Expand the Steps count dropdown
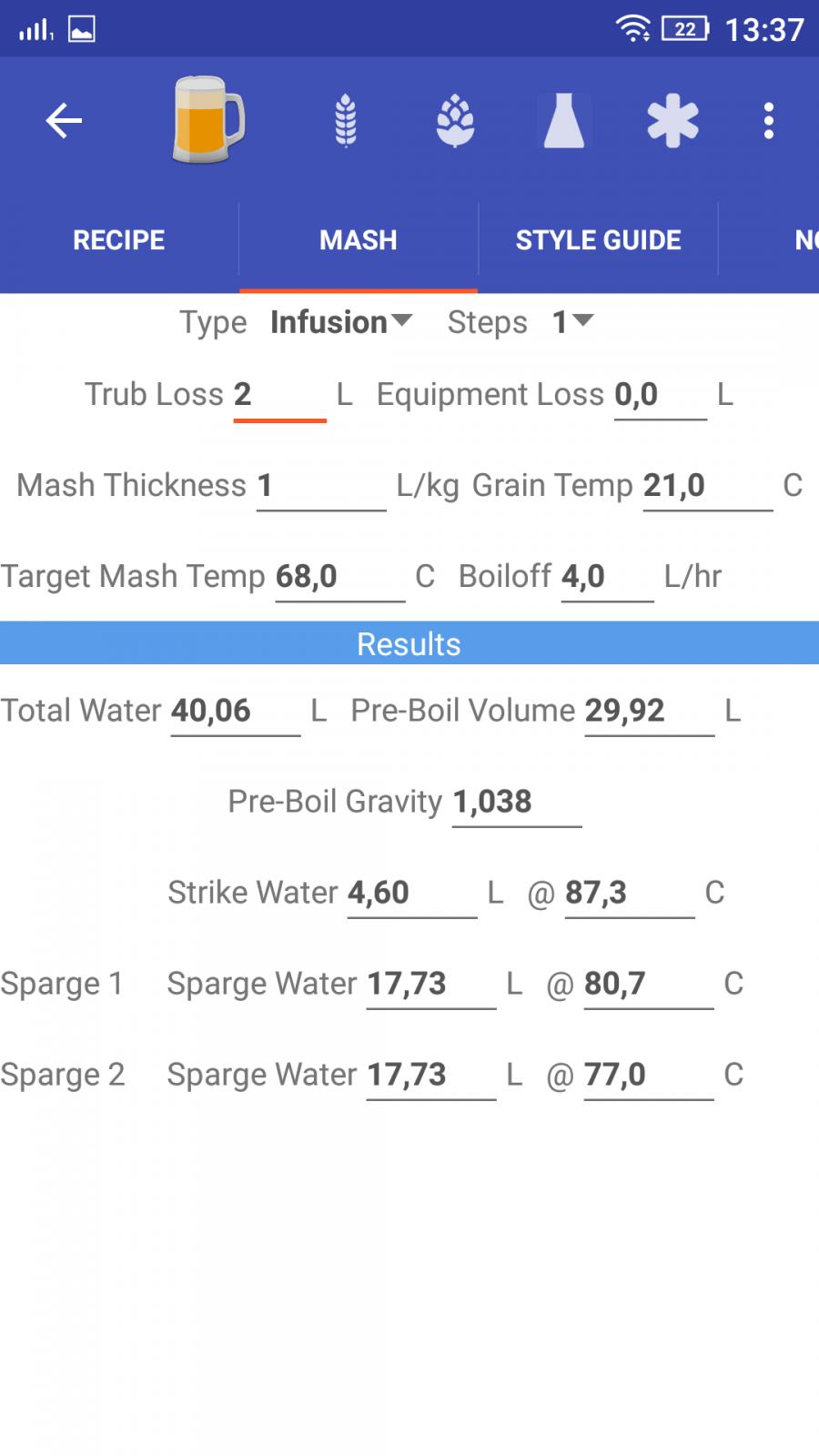 click(572, 322)
